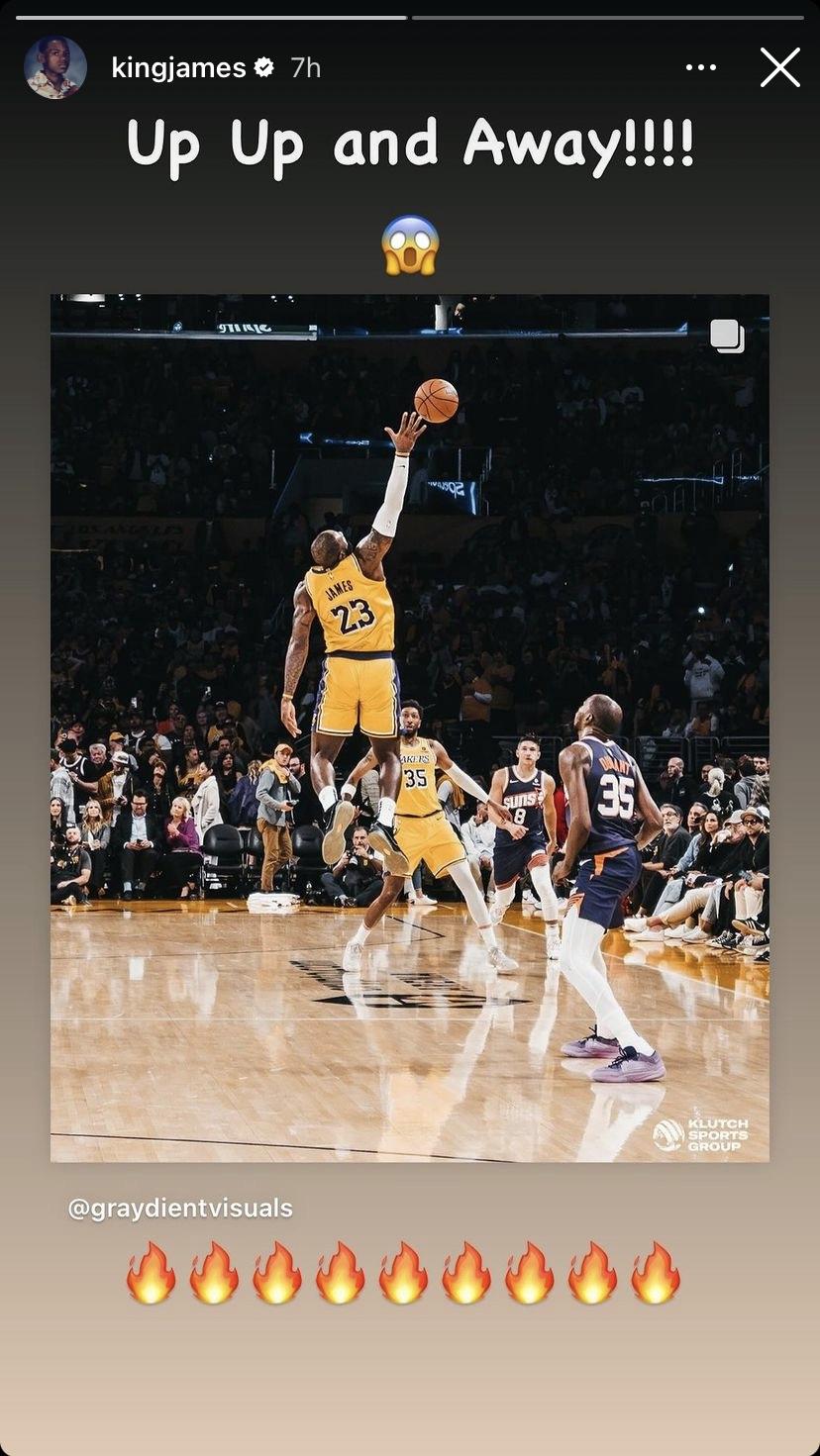Viewport: 820px width, 1456px height.
Task: Open the three-dot story options menu
Action: [x=700, y=68]
